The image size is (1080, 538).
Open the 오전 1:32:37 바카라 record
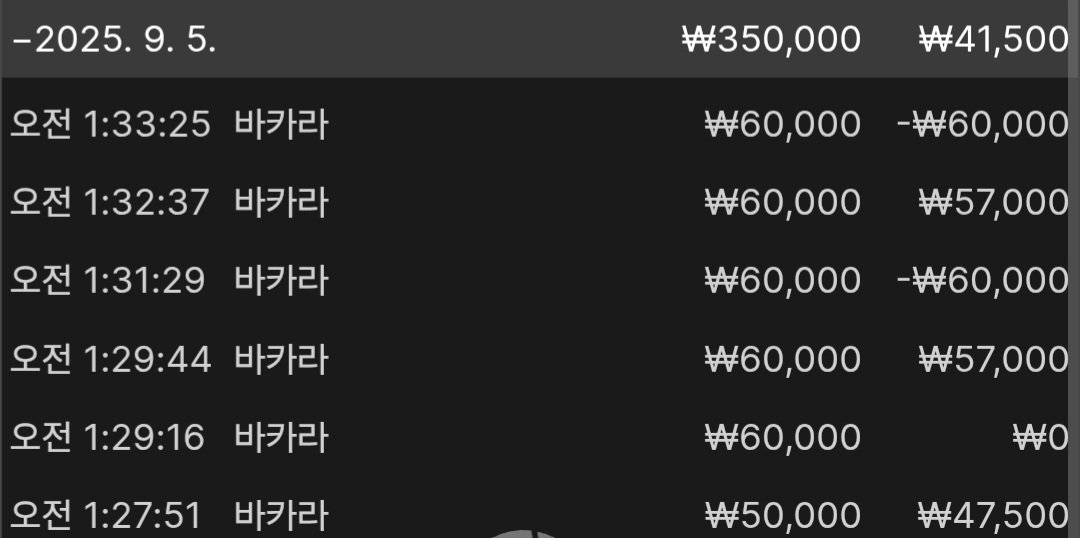(x=539, y=203)
